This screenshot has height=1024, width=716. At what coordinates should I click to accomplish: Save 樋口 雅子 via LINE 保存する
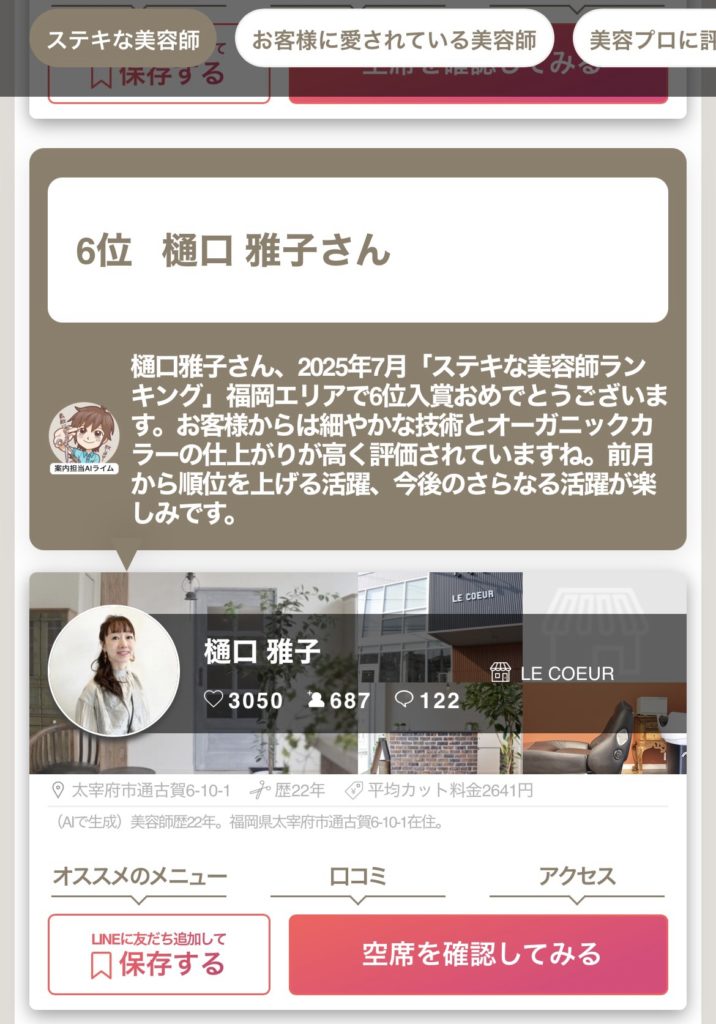point(159,954)
